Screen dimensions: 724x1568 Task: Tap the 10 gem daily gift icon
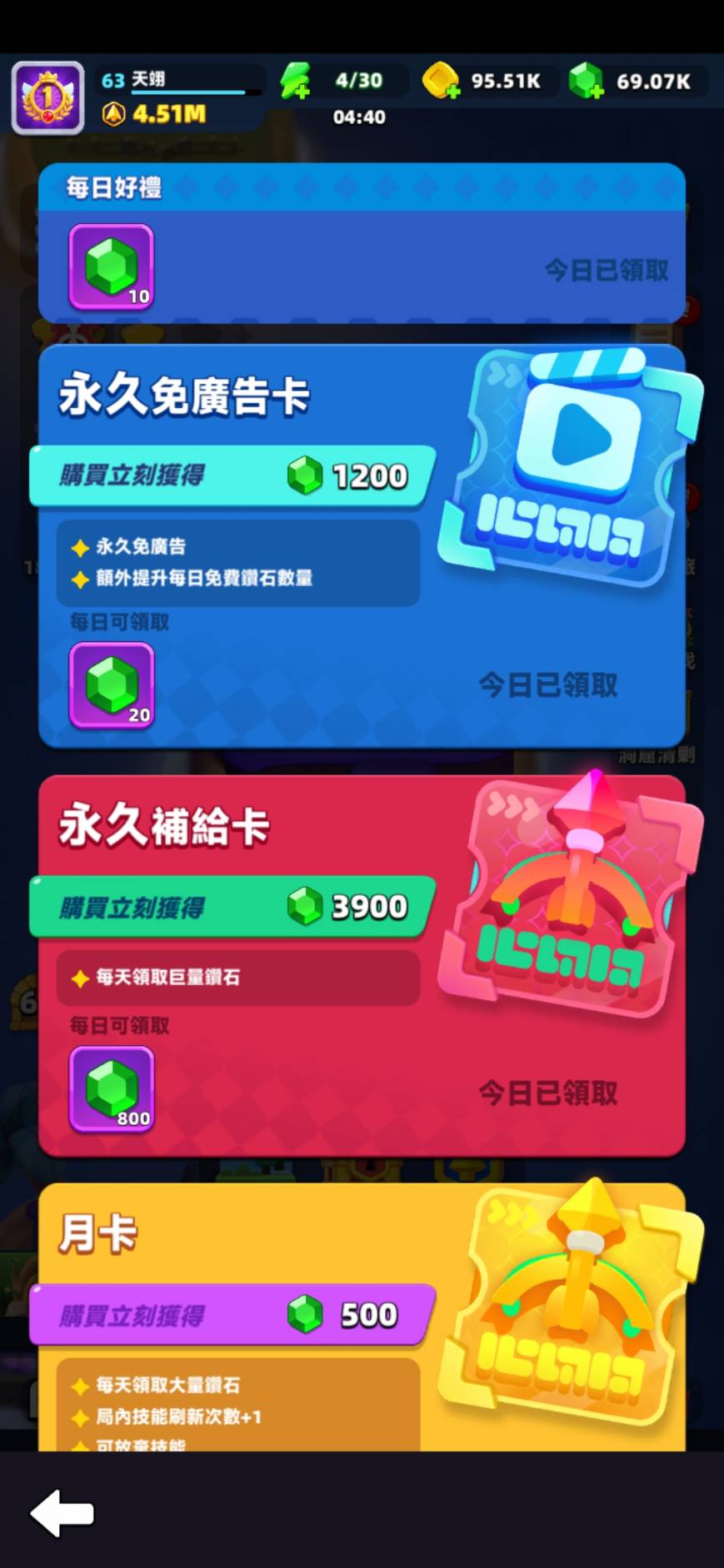point(112,267)
